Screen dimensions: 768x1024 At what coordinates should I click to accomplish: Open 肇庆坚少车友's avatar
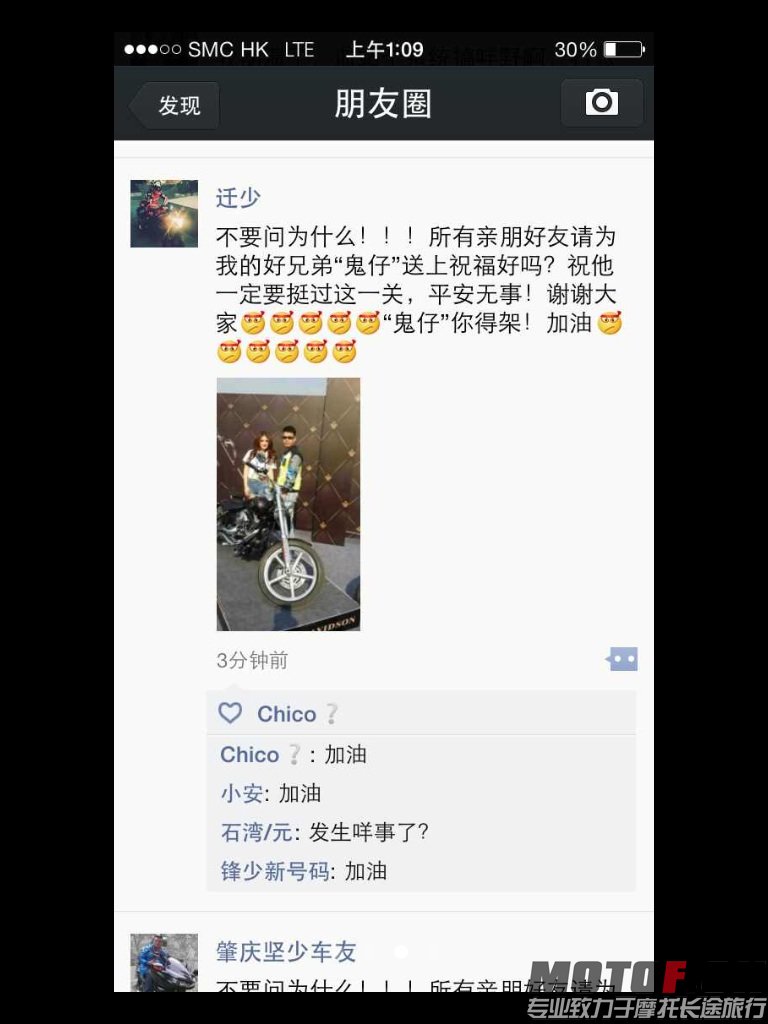click(x=164, y=962)
